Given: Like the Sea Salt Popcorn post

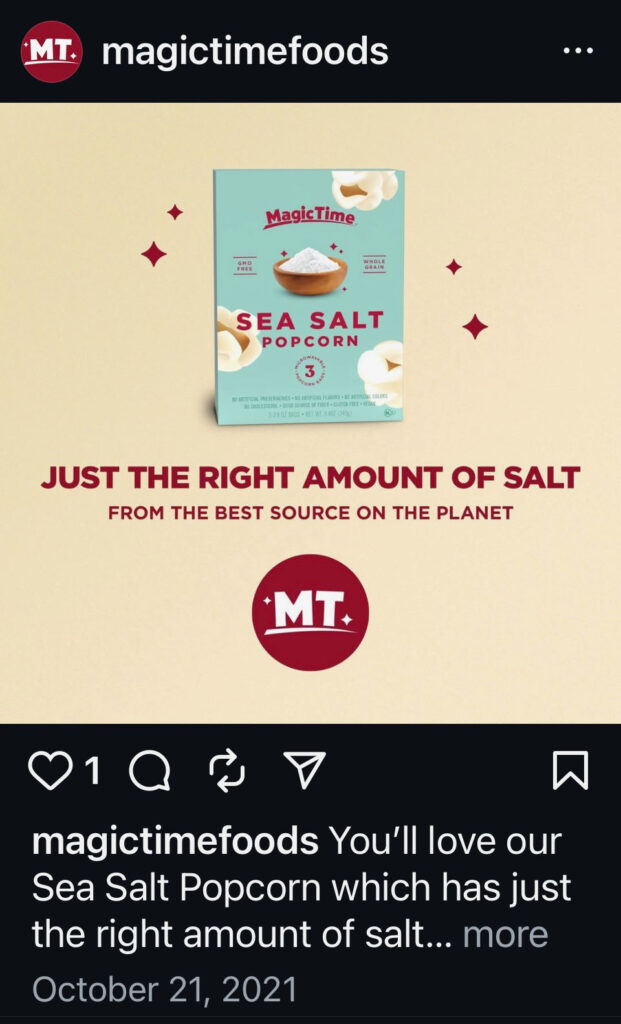Looking at the screenshot, I should coord(52,770).
